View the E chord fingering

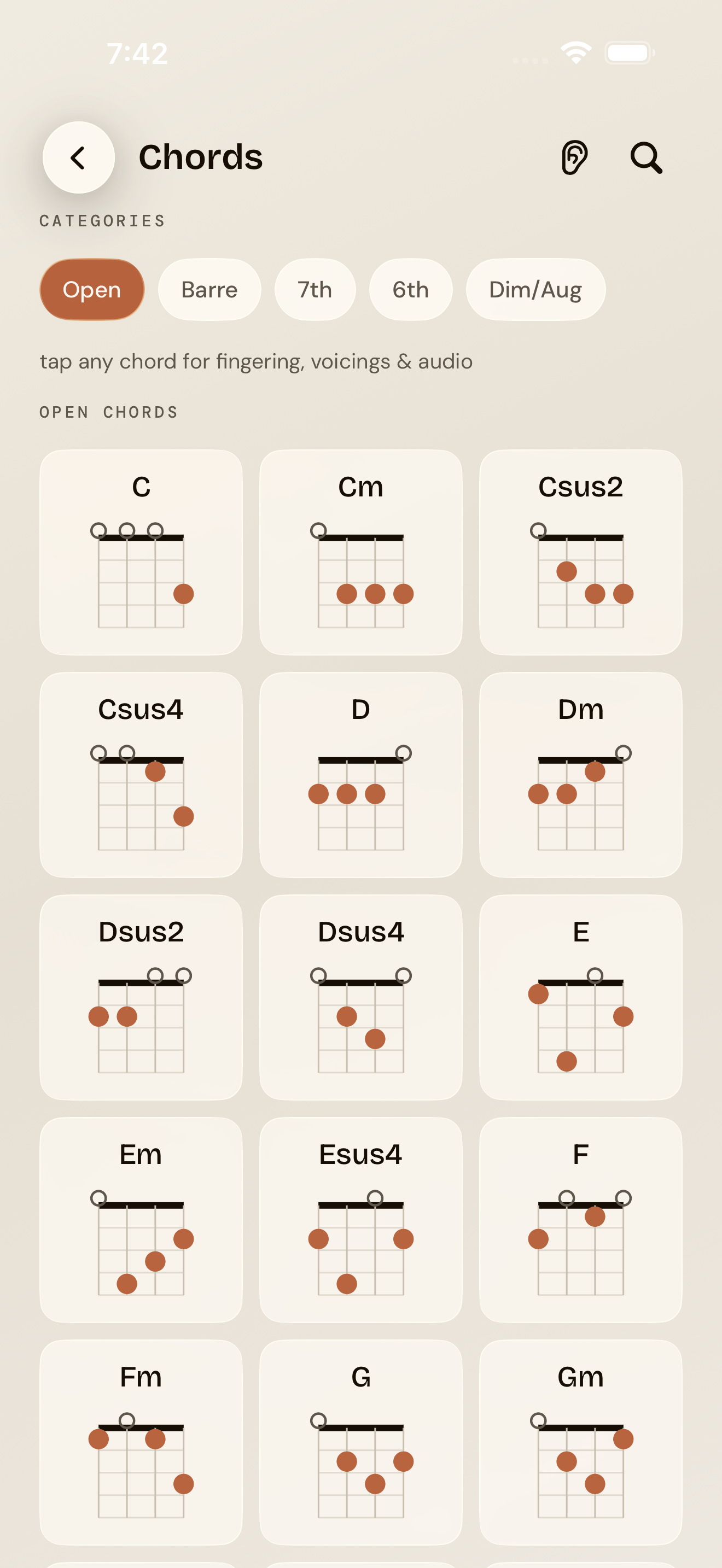pos(581,997)
